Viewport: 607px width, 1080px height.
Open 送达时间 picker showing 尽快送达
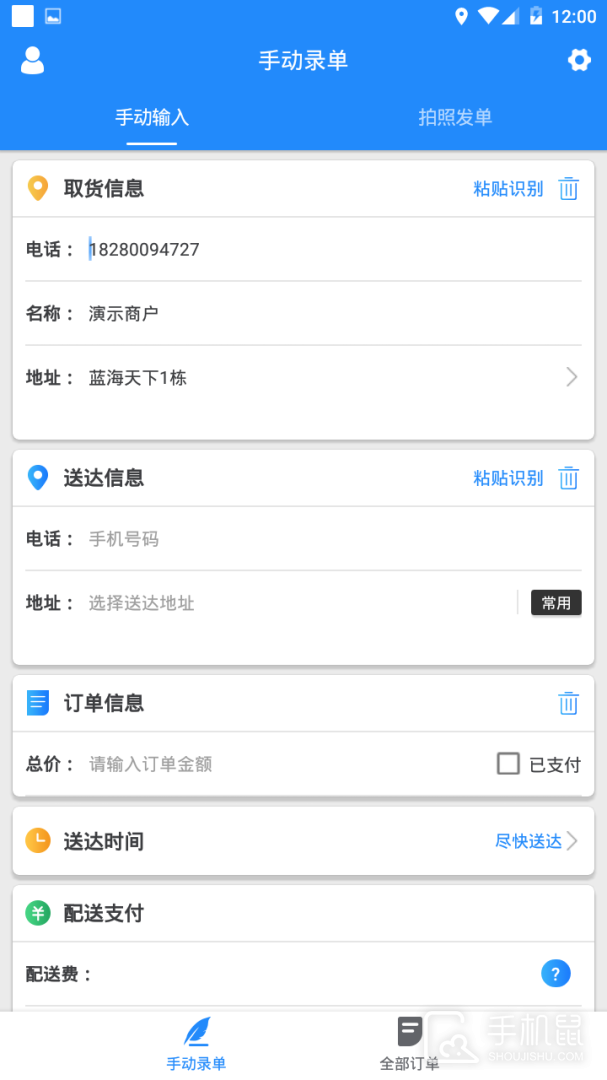(x=536, y=841)
